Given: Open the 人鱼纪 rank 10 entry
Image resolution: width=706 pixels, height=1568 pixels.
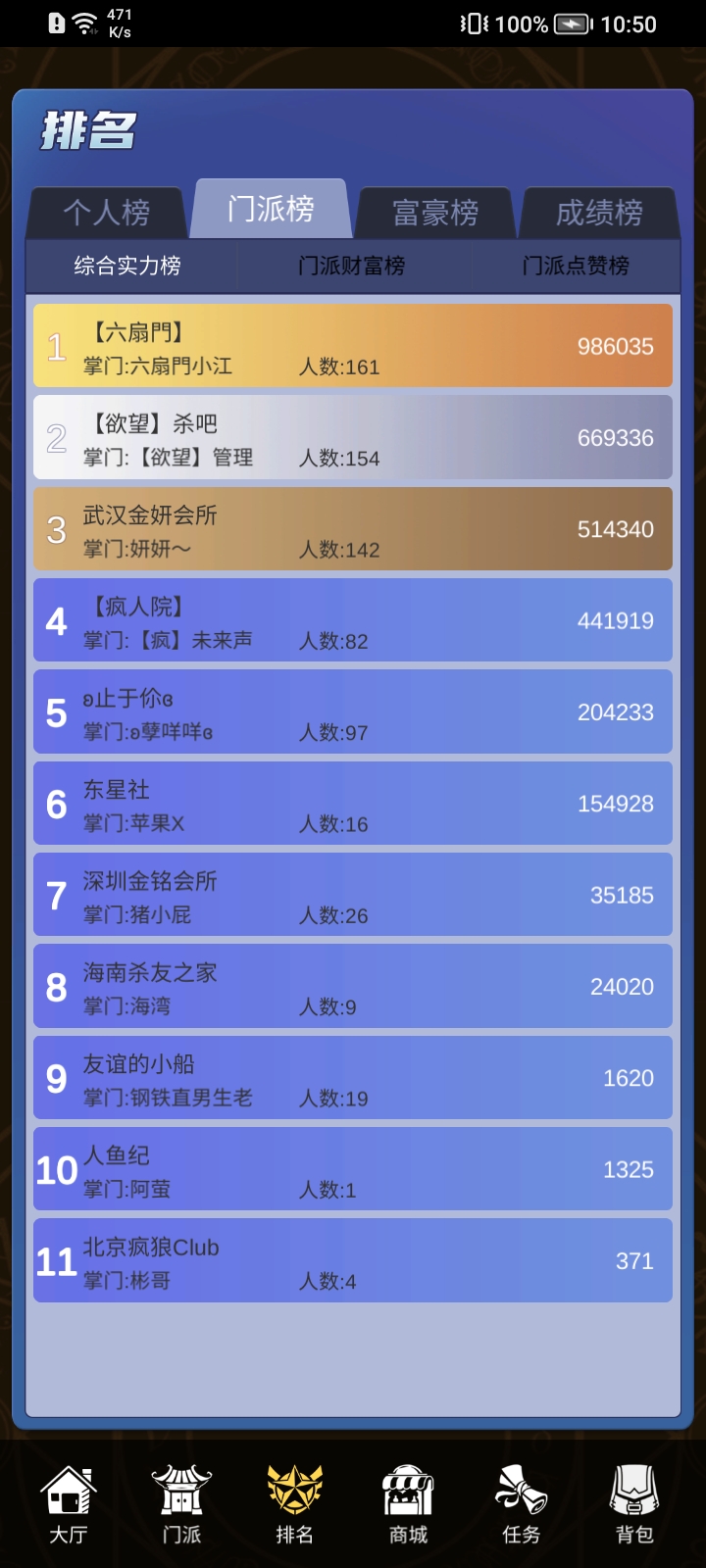Looking at the screenshot, I should (353, 1169).
